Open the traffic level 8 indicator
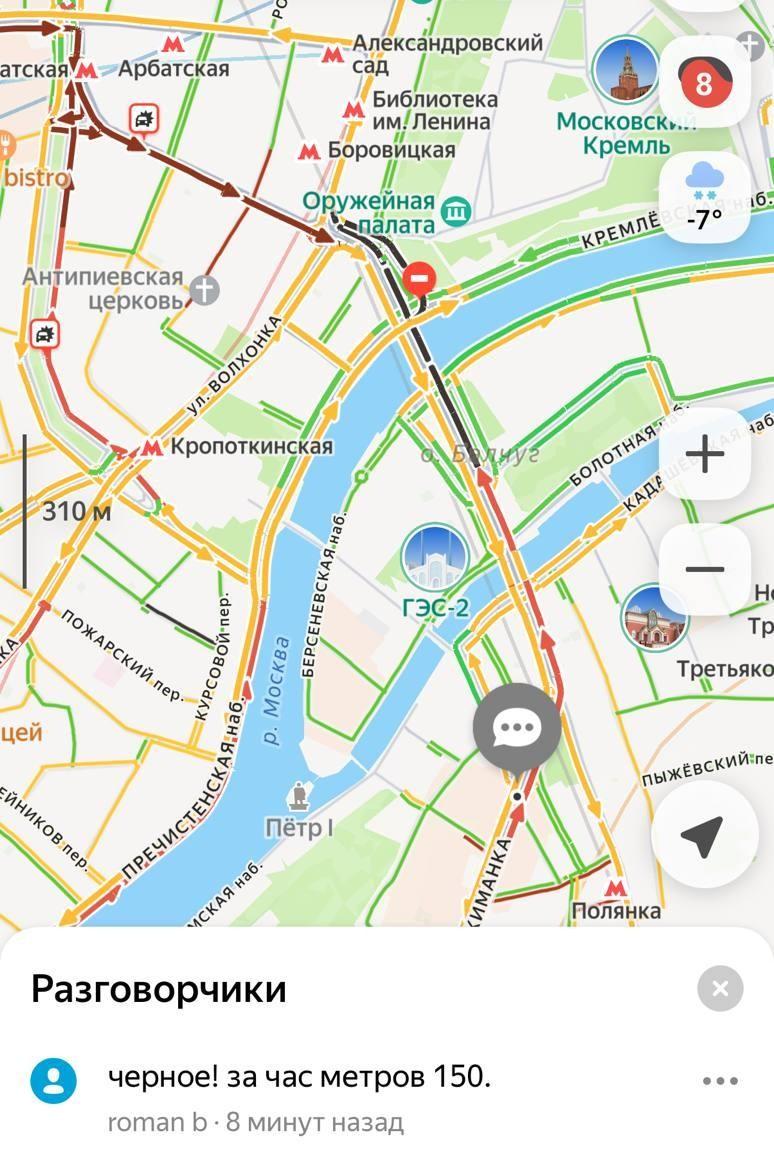Viewport: 774px width, 1159px height. coord(705,82)
